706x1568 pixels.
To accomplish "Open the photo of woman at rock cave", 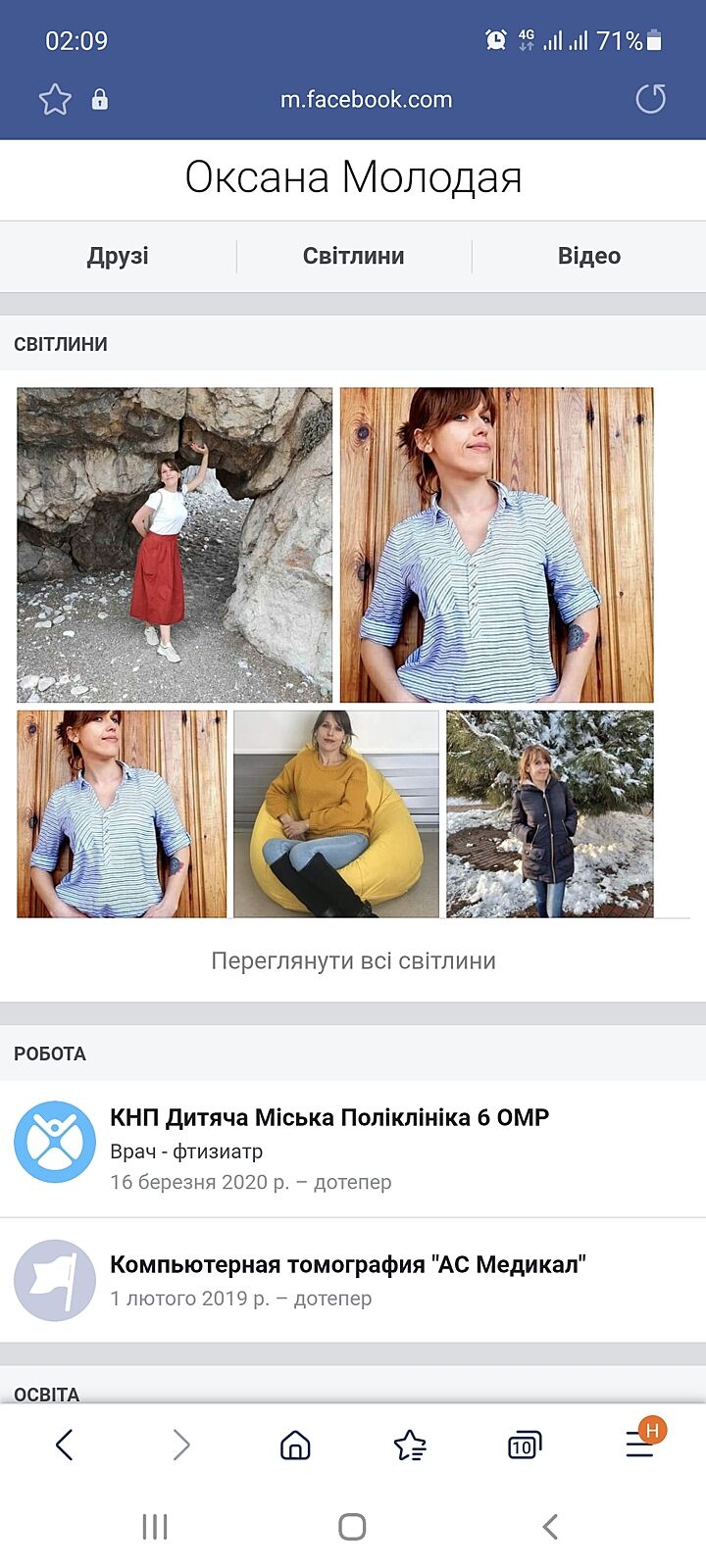I will pos(175,545).
